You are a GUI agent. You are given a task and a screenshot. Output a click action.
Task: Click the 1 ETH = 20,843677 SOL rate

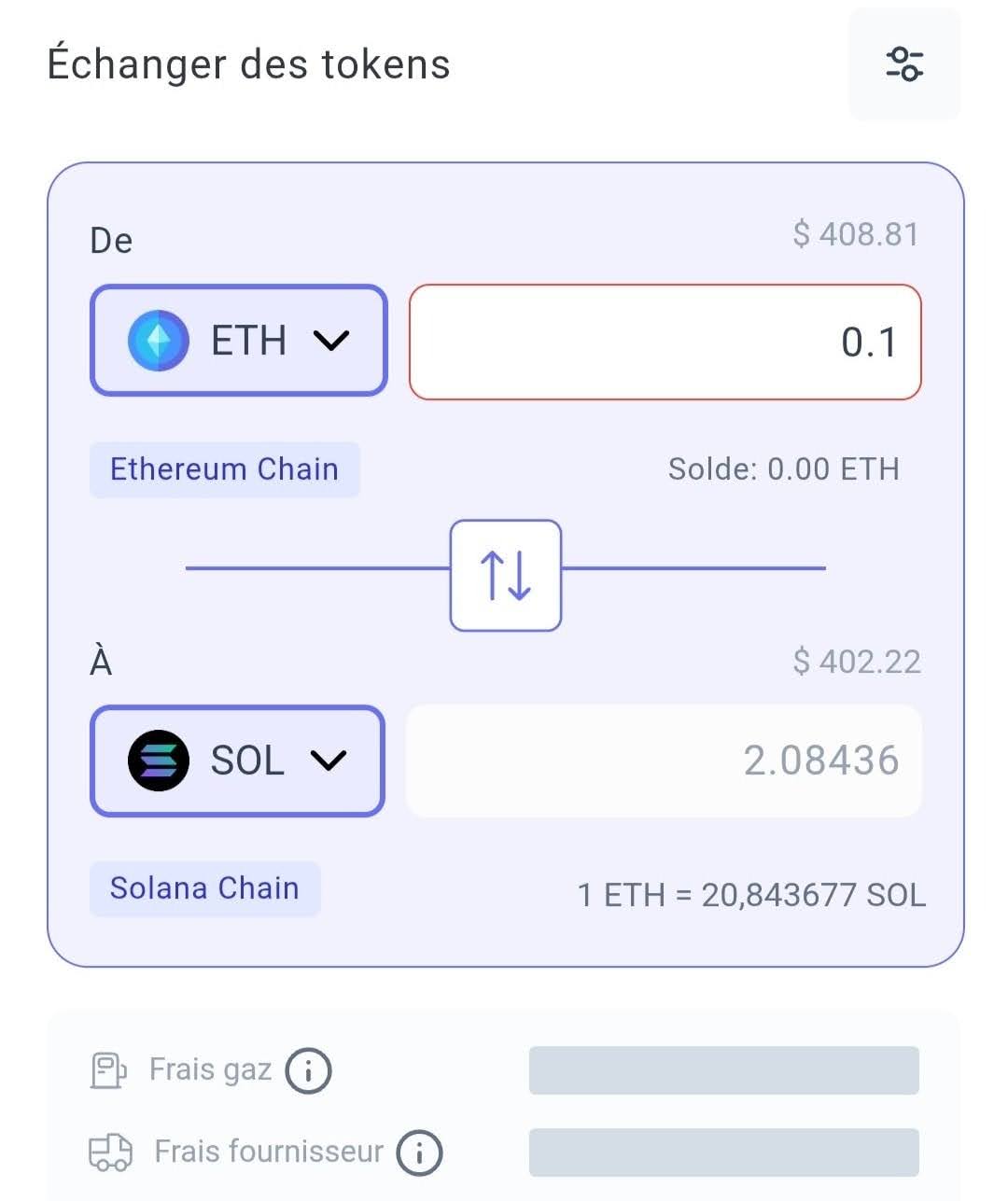tap(751, 895)
